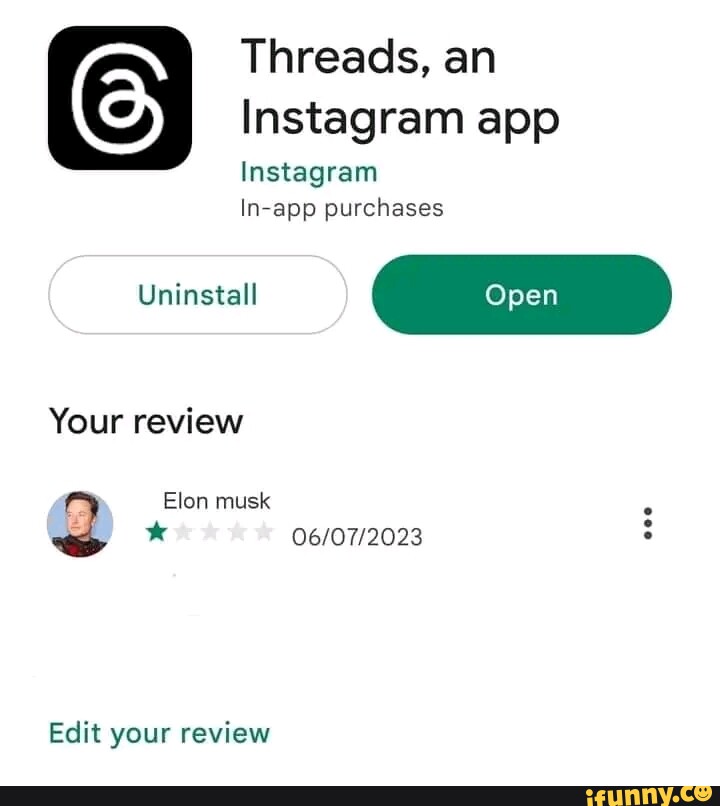This screenshot has height=806, width=720.
Task: Visit the Instagram developer page
Action: (x=308, y=171)
